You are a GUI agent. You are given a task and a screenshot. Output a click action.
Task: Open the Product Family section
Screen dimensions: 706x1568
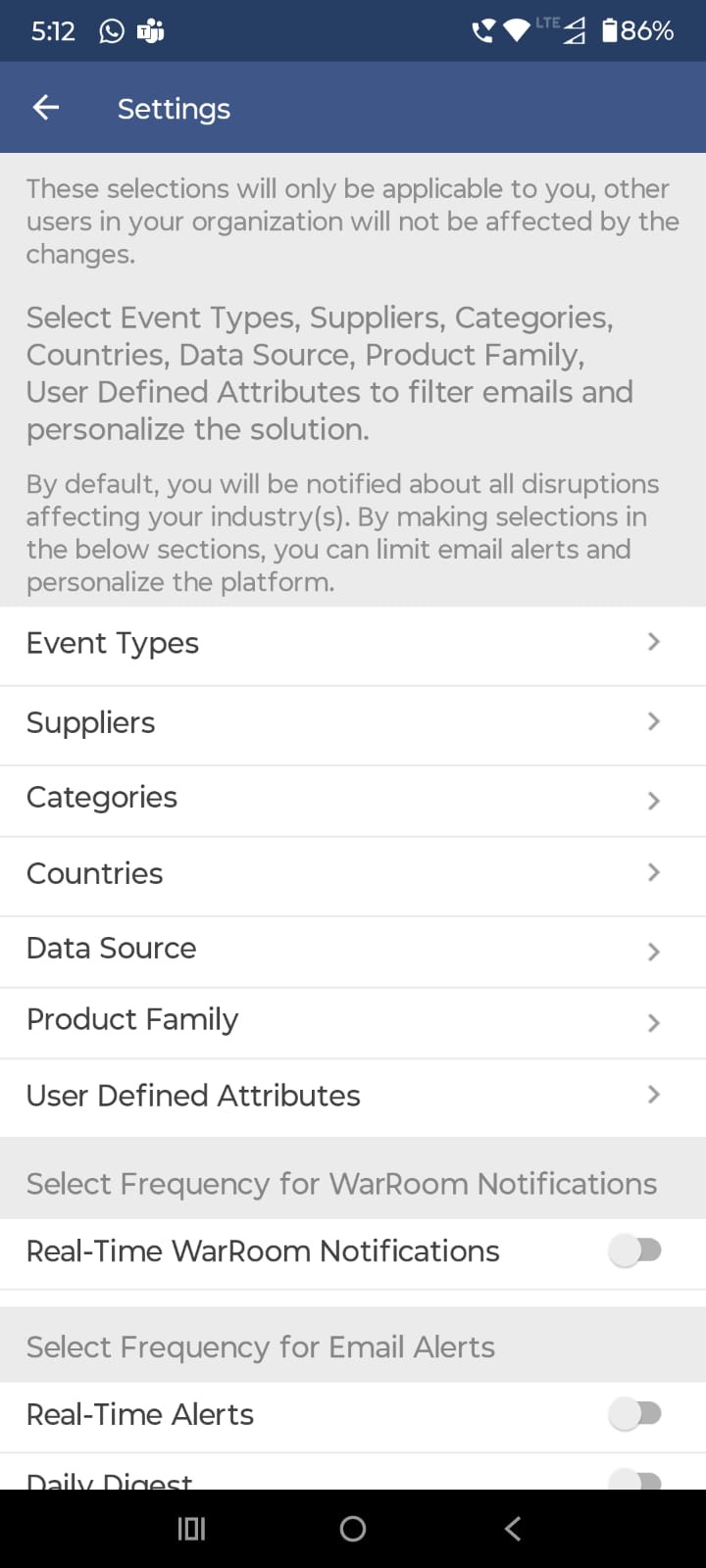tap(353, 1021)
